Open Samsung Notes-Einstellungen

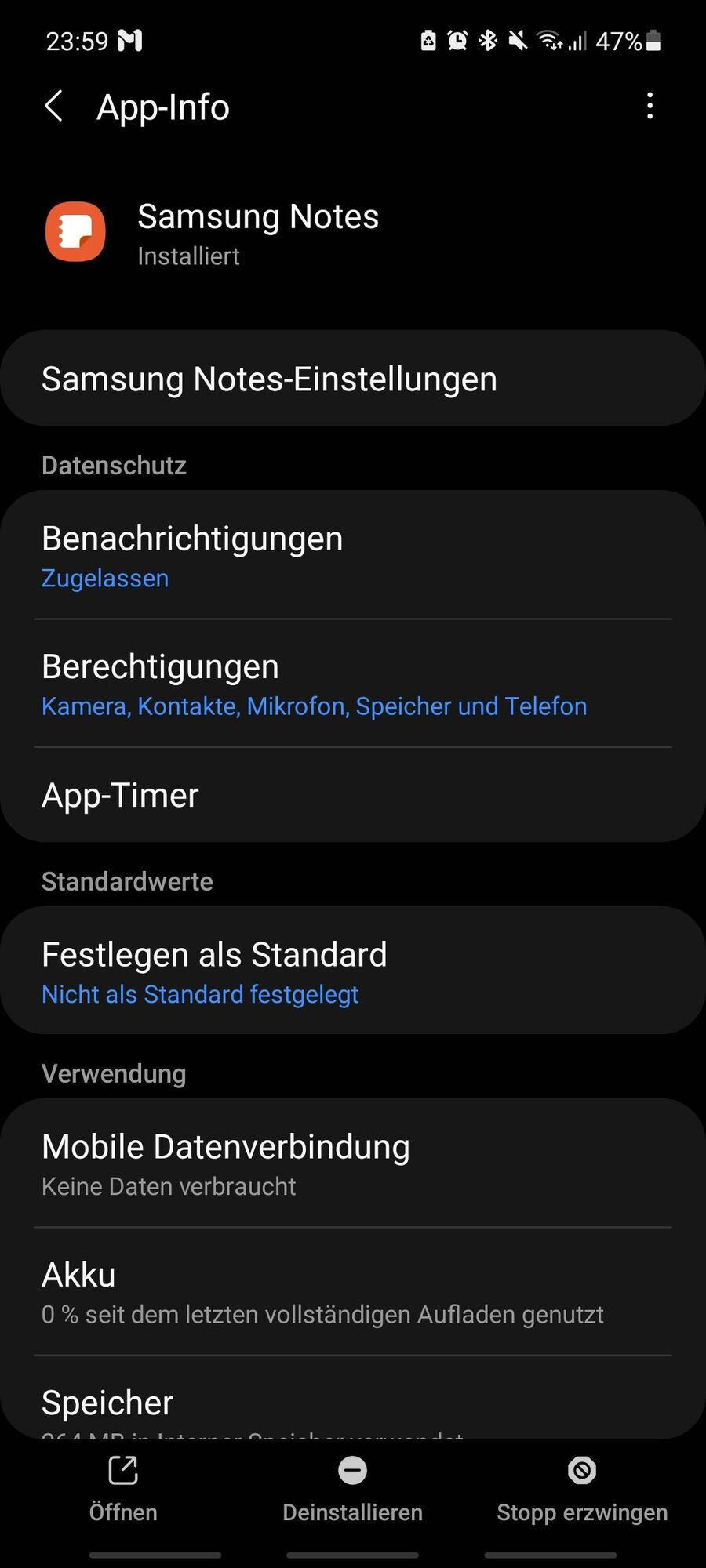pyautogui.click(x=353, y=379)
